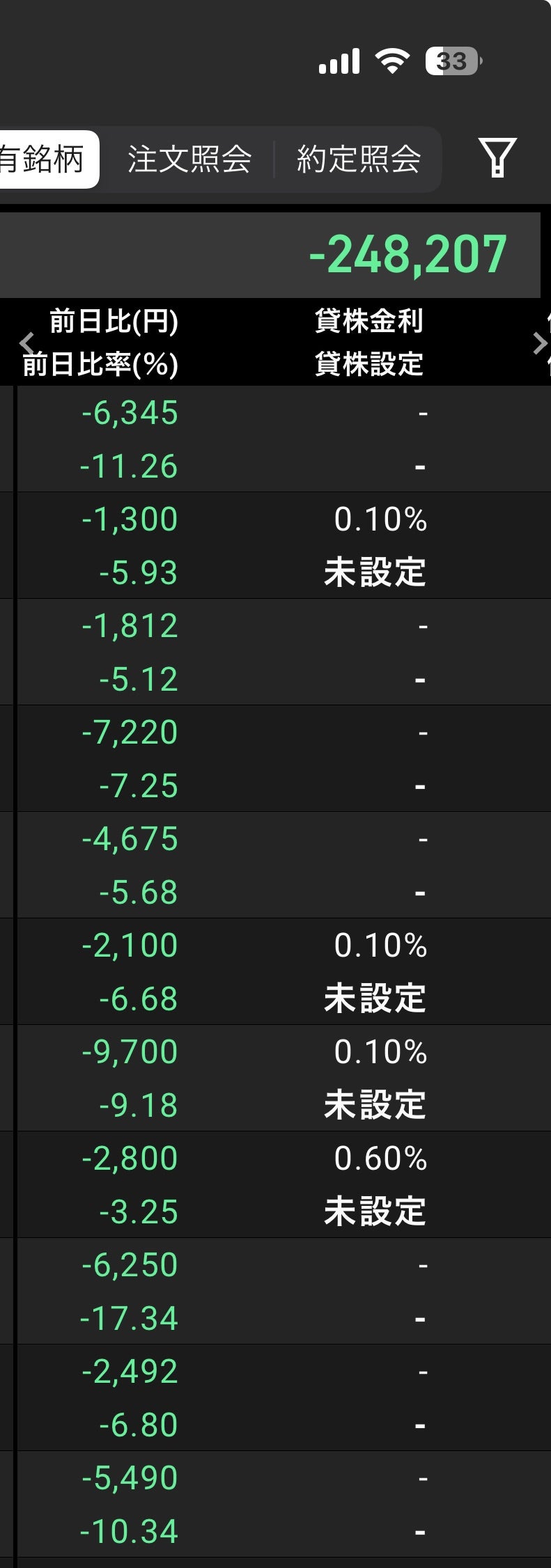
Task: Tap the left arrow to show previous columns
Action: point(26,343)
